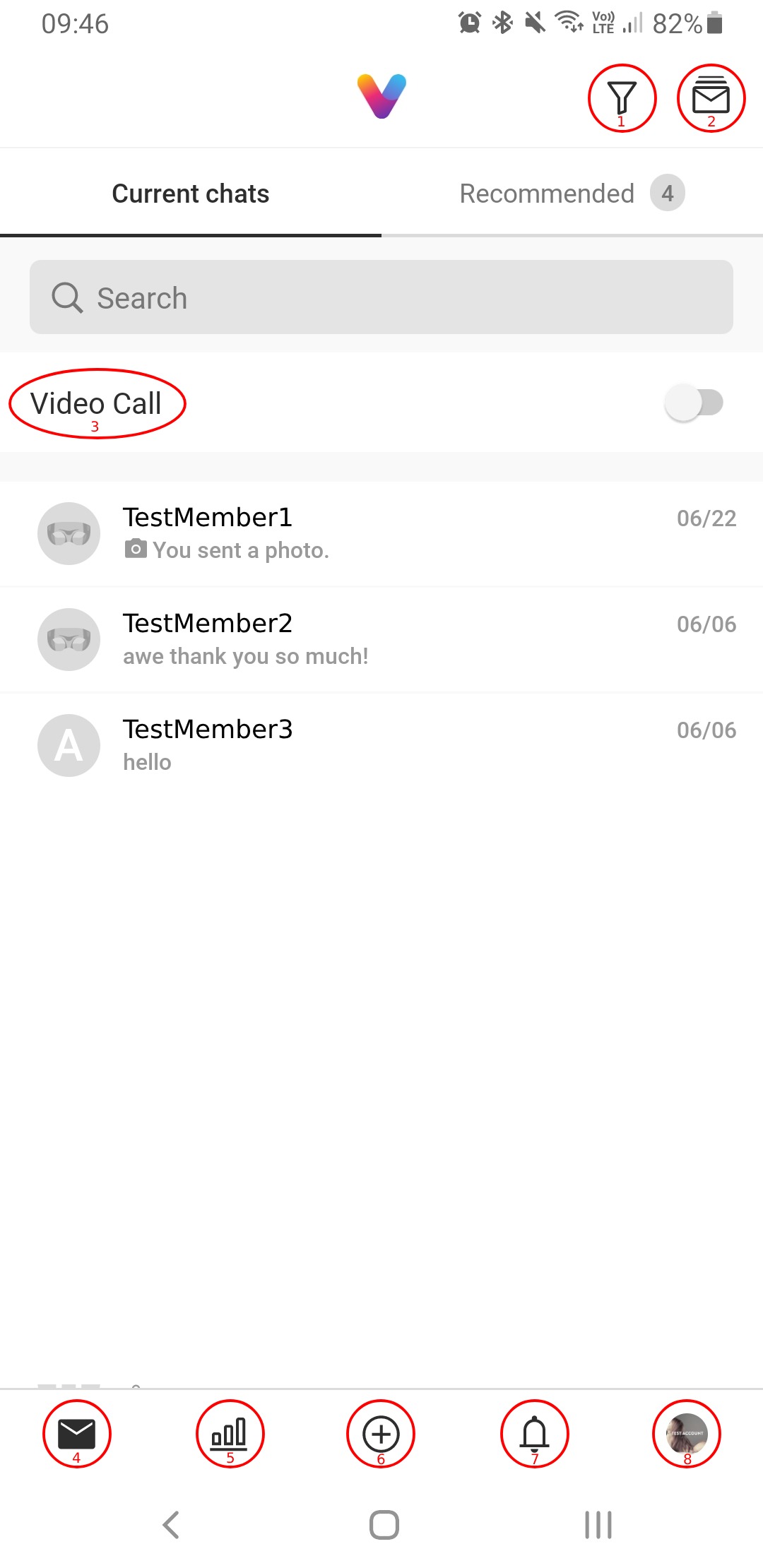Tap the system back button
The height and width of the screenshot is (1568, 763).
click(171, 1524)
